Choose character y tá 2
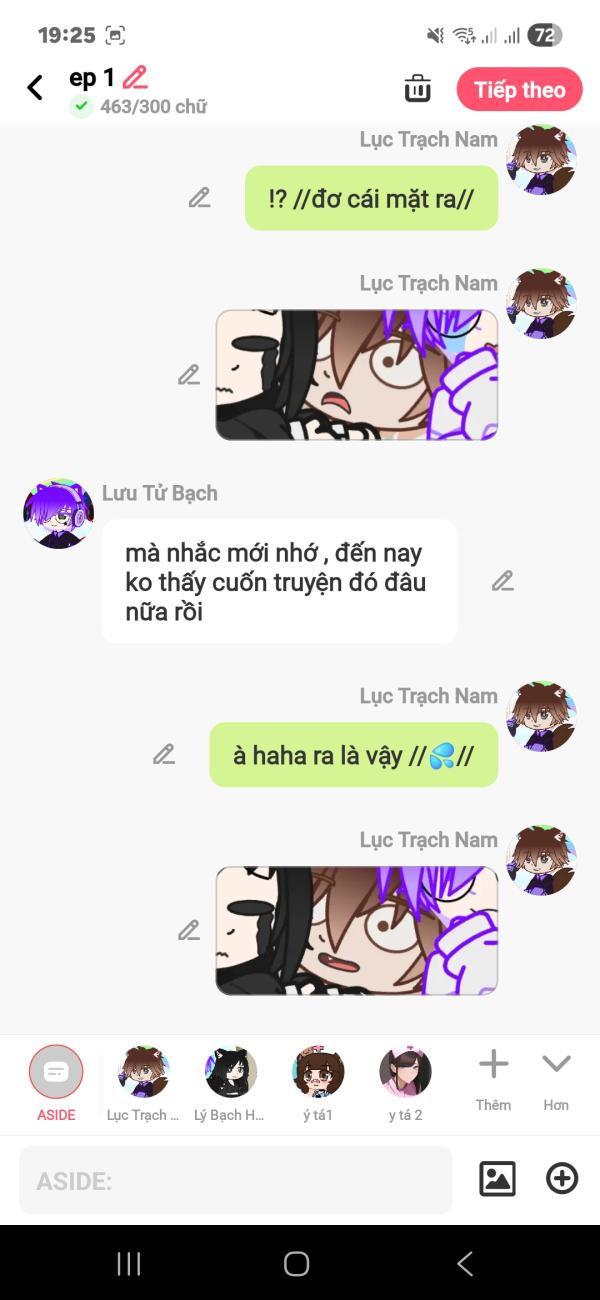600x1300 pixels. (405, 1083)
